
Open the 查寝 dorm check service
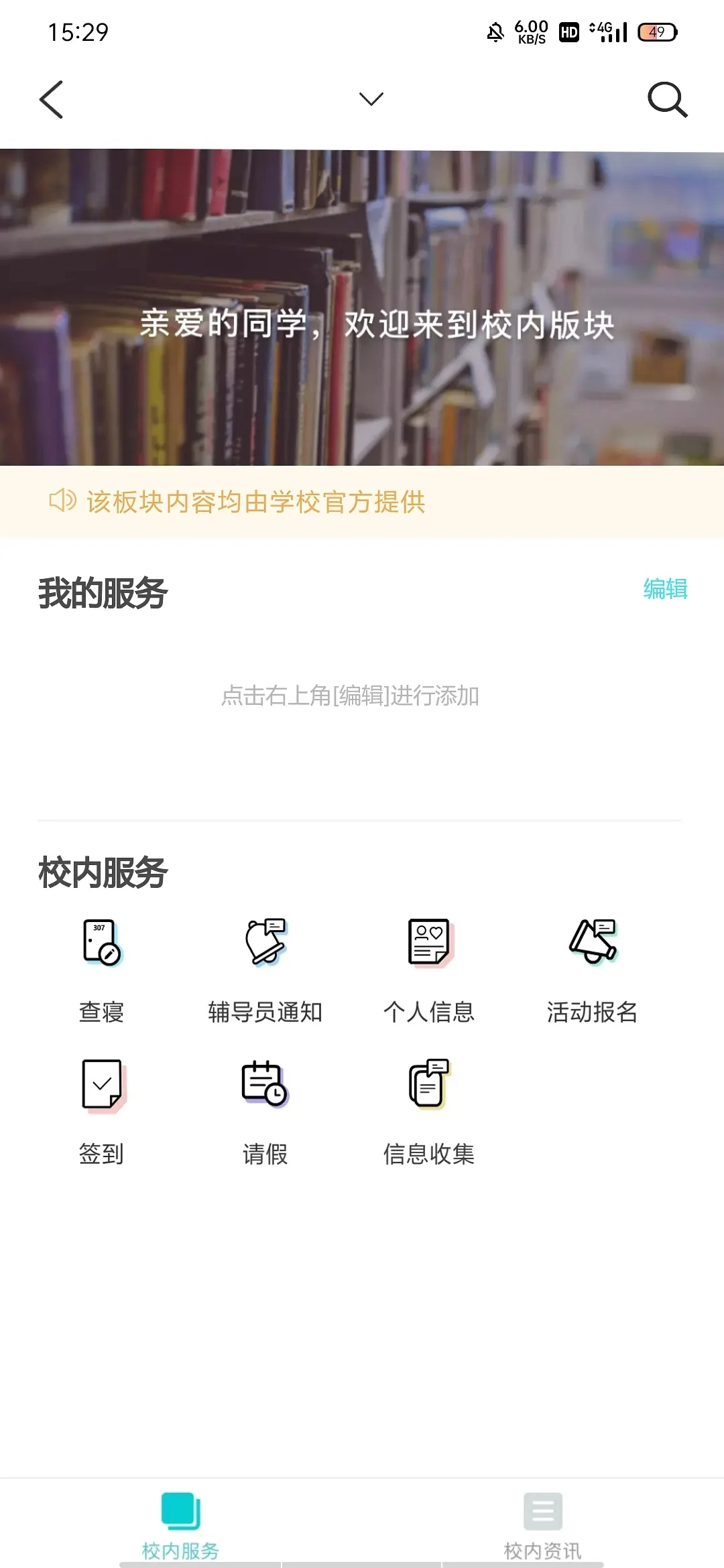pos(102,968)
